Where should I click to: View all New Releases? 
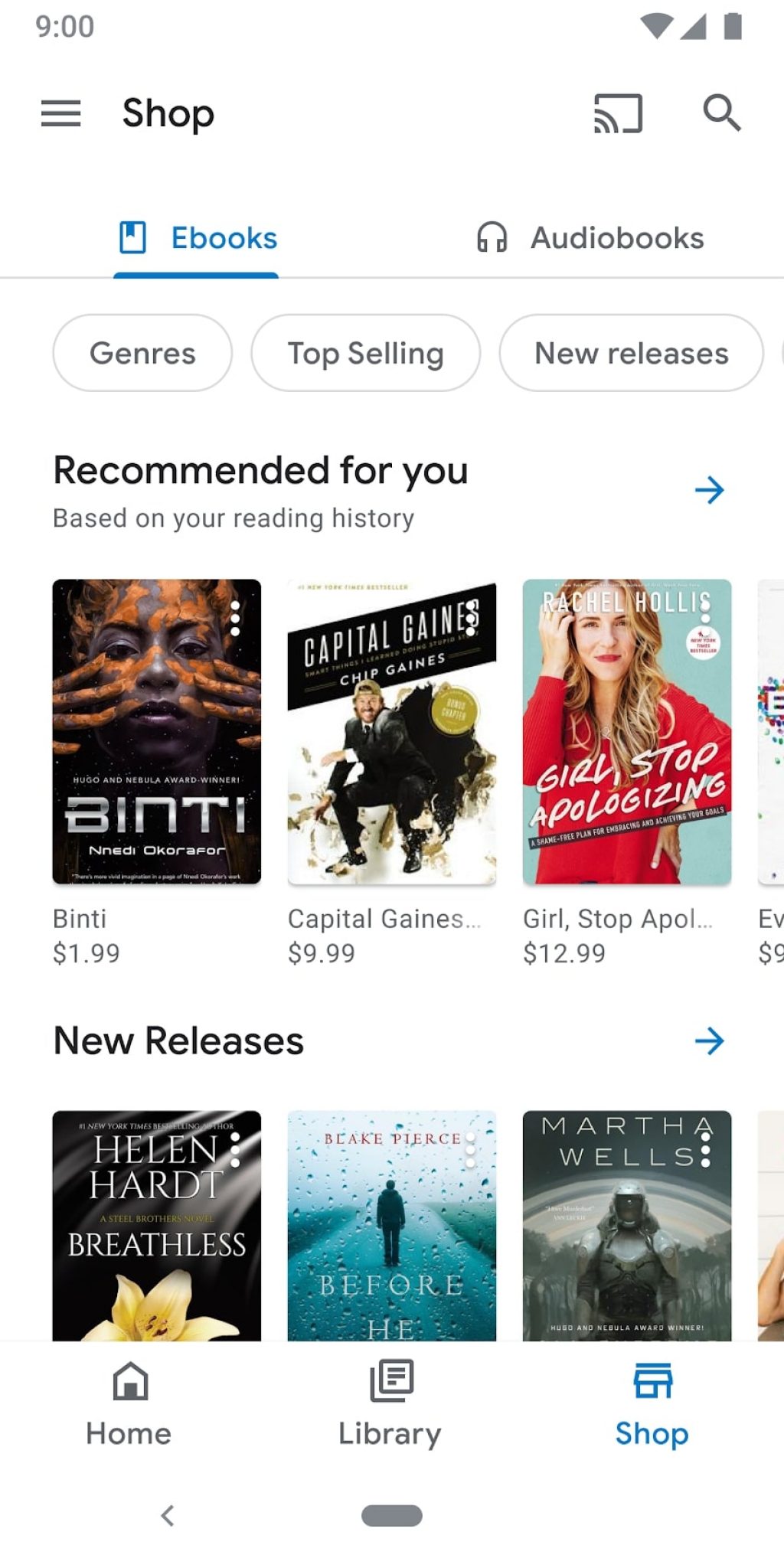tap(709, 1040)
